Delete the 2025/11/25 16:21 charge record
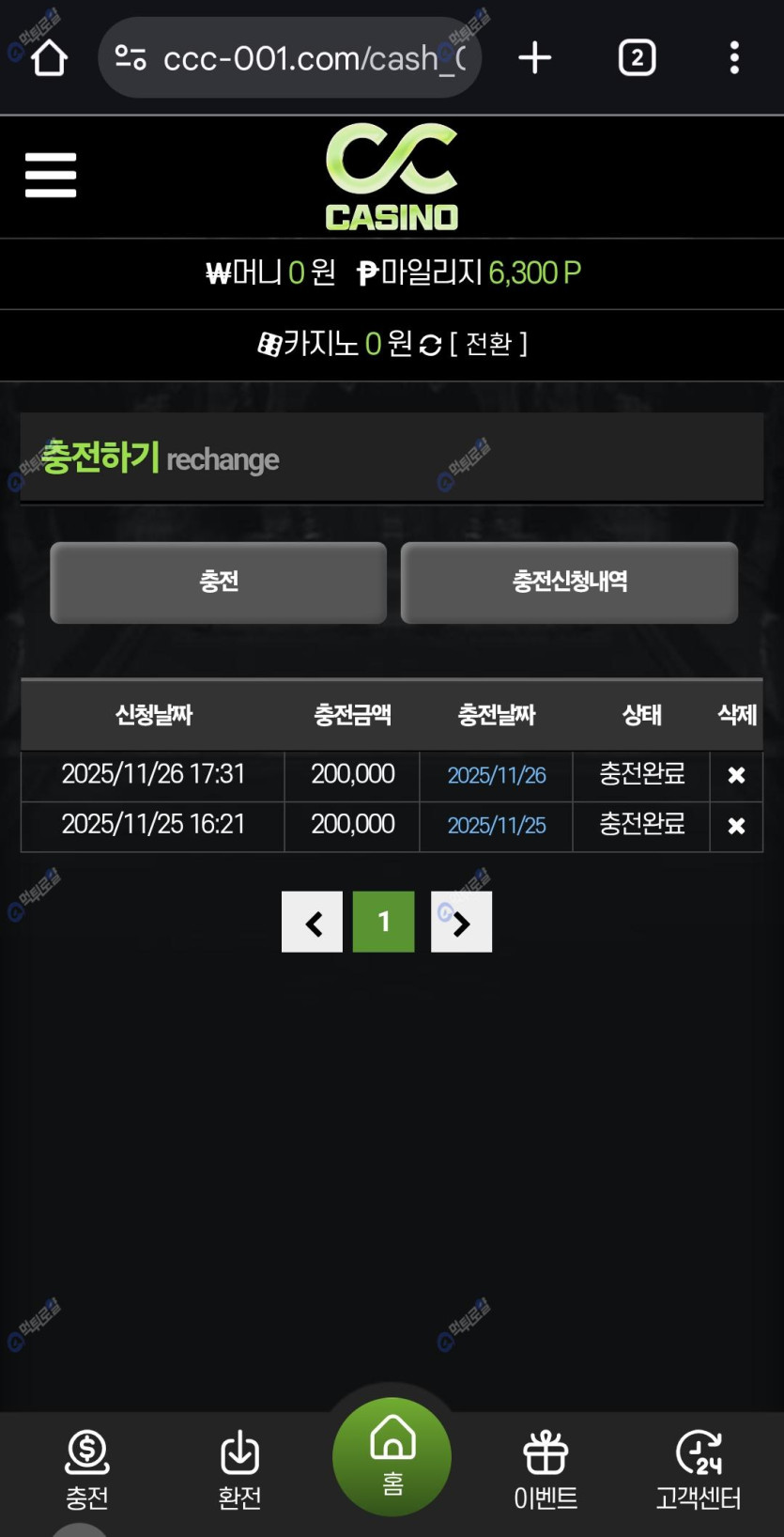The image size is (784, 1537). coord(736,826)
